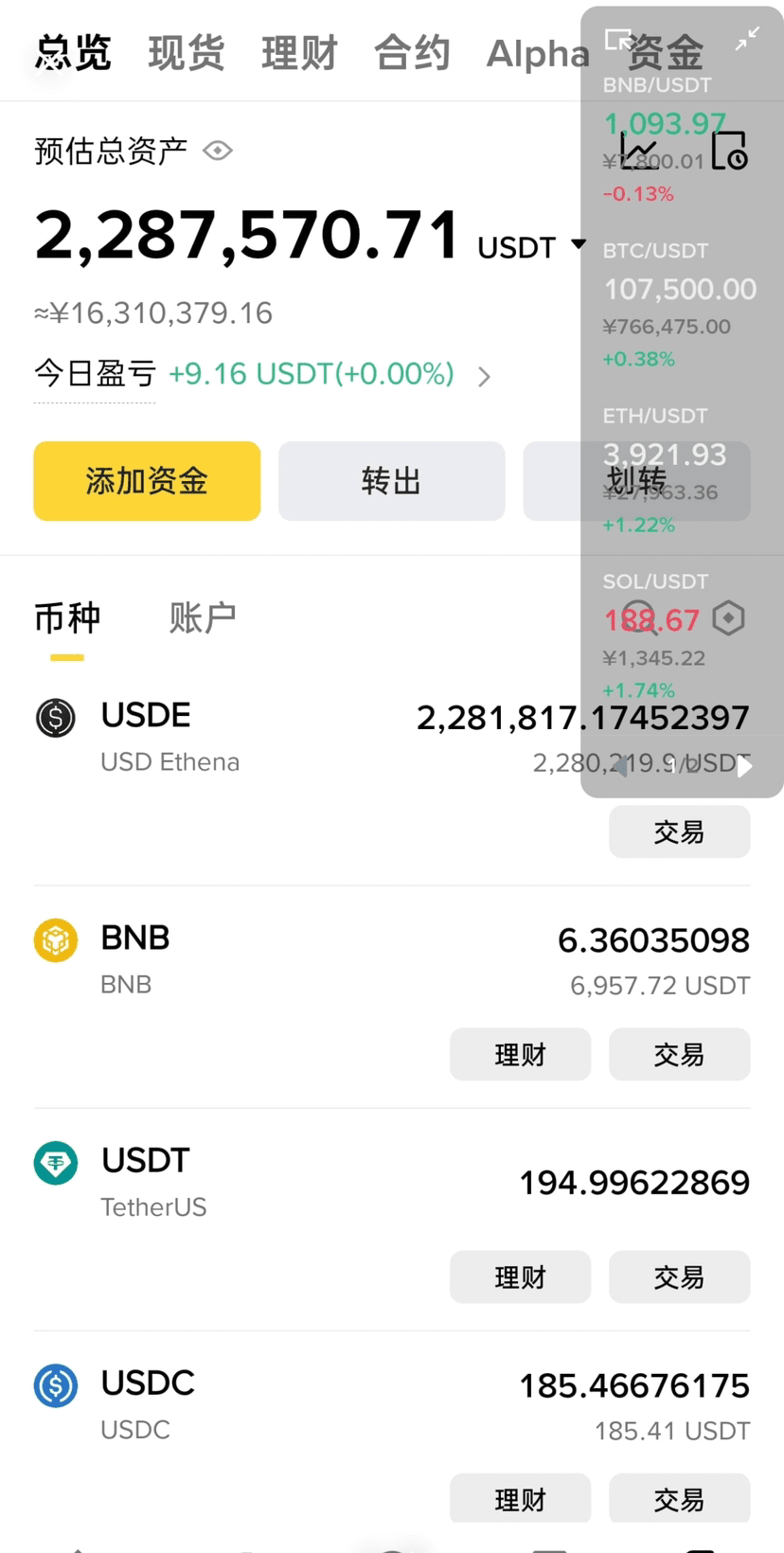
Task: Collapse the floating price ticker widget
Action: click(x=747, y=39)
